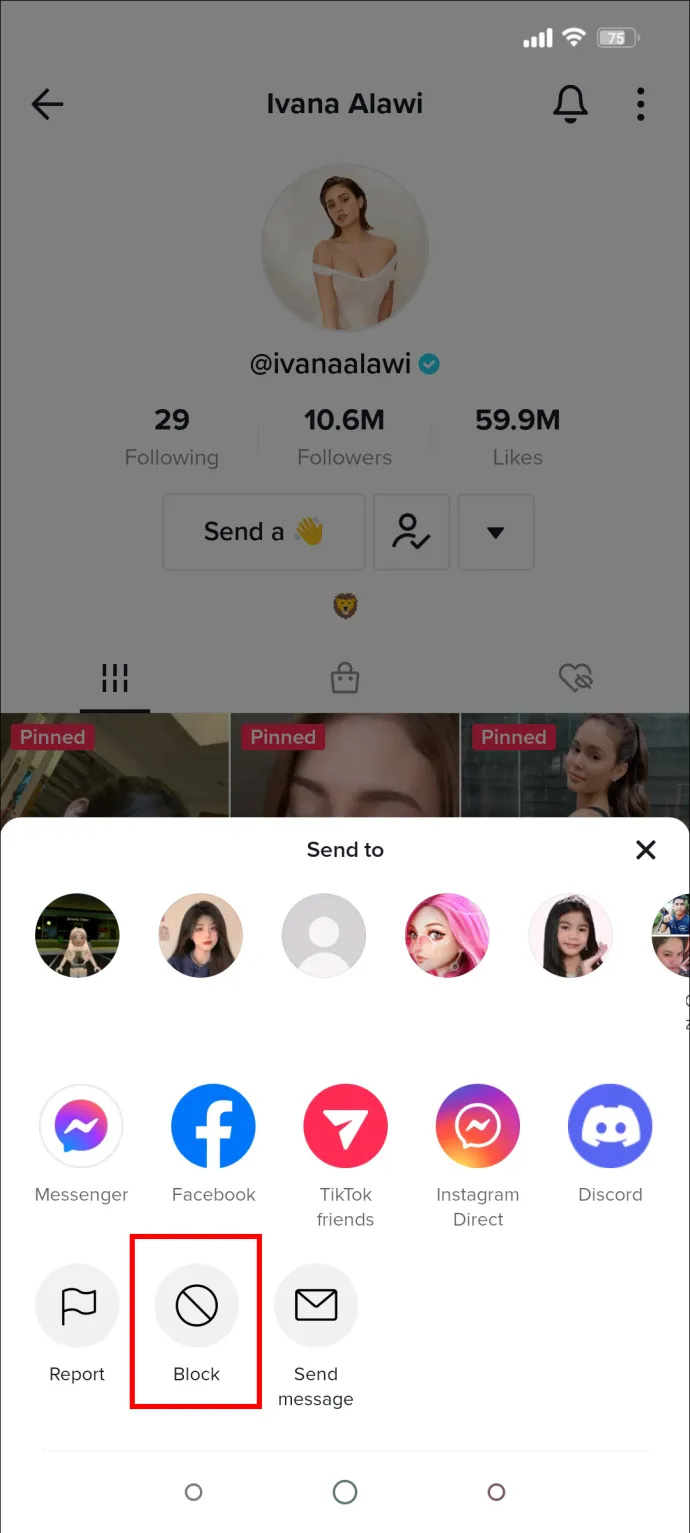Block this user

click(x=197, y=1306)
